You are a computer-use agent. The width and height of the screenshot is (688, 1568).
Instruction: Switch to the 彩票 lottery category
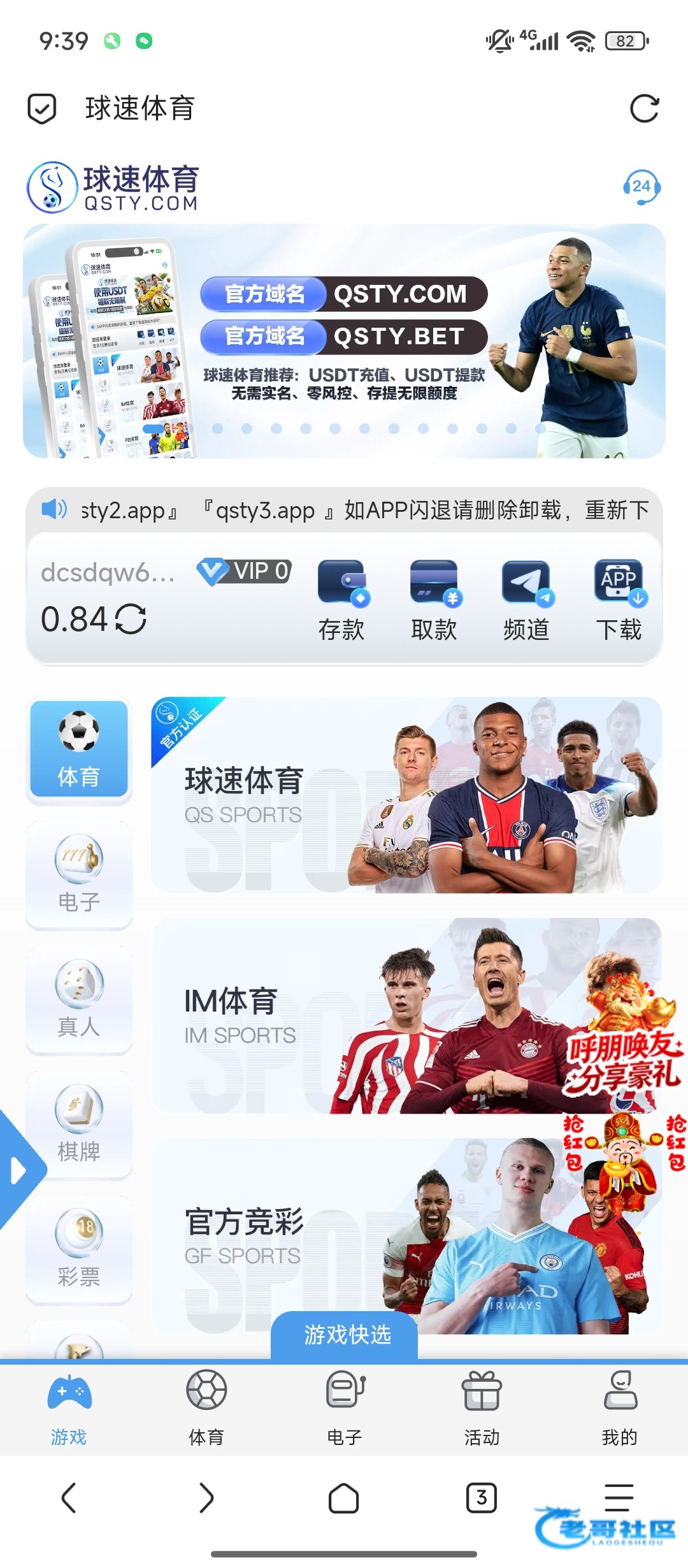pos(79,1248)
